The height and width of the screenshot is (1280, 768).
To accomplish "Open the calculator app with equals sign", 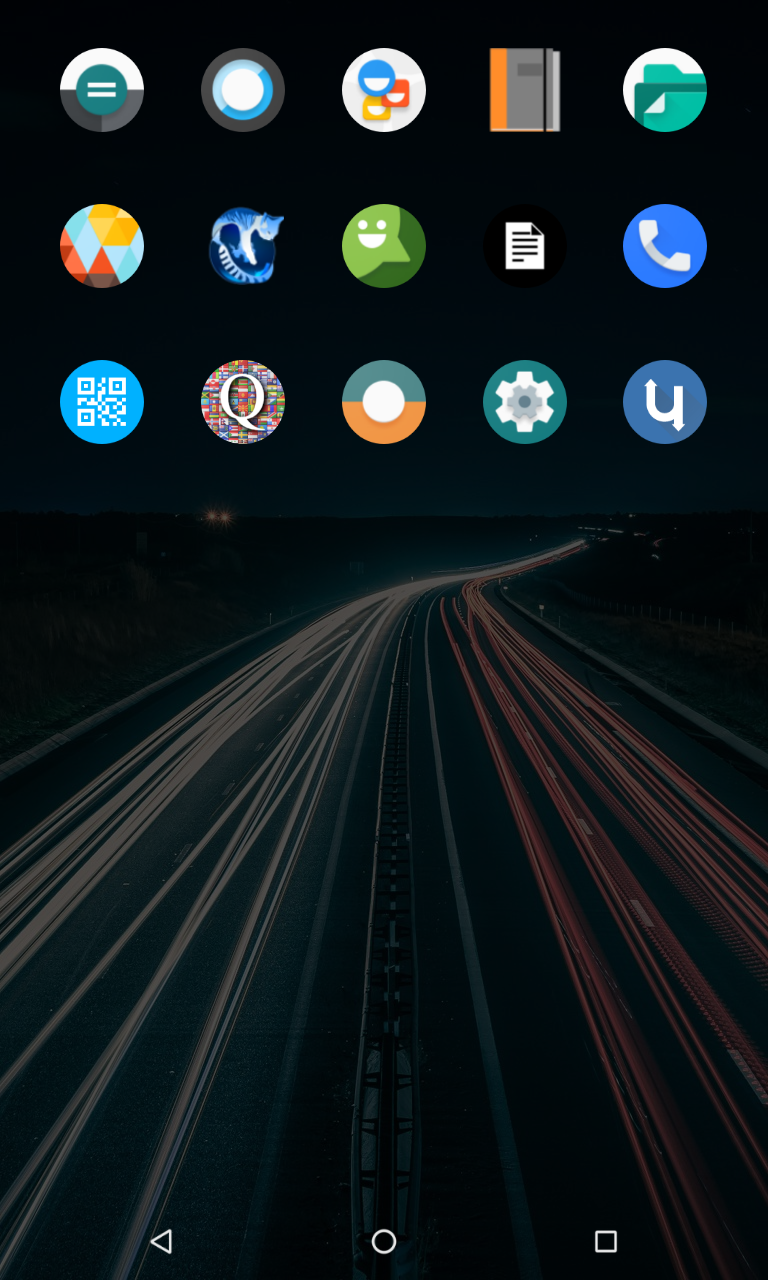I will point(102,90).
